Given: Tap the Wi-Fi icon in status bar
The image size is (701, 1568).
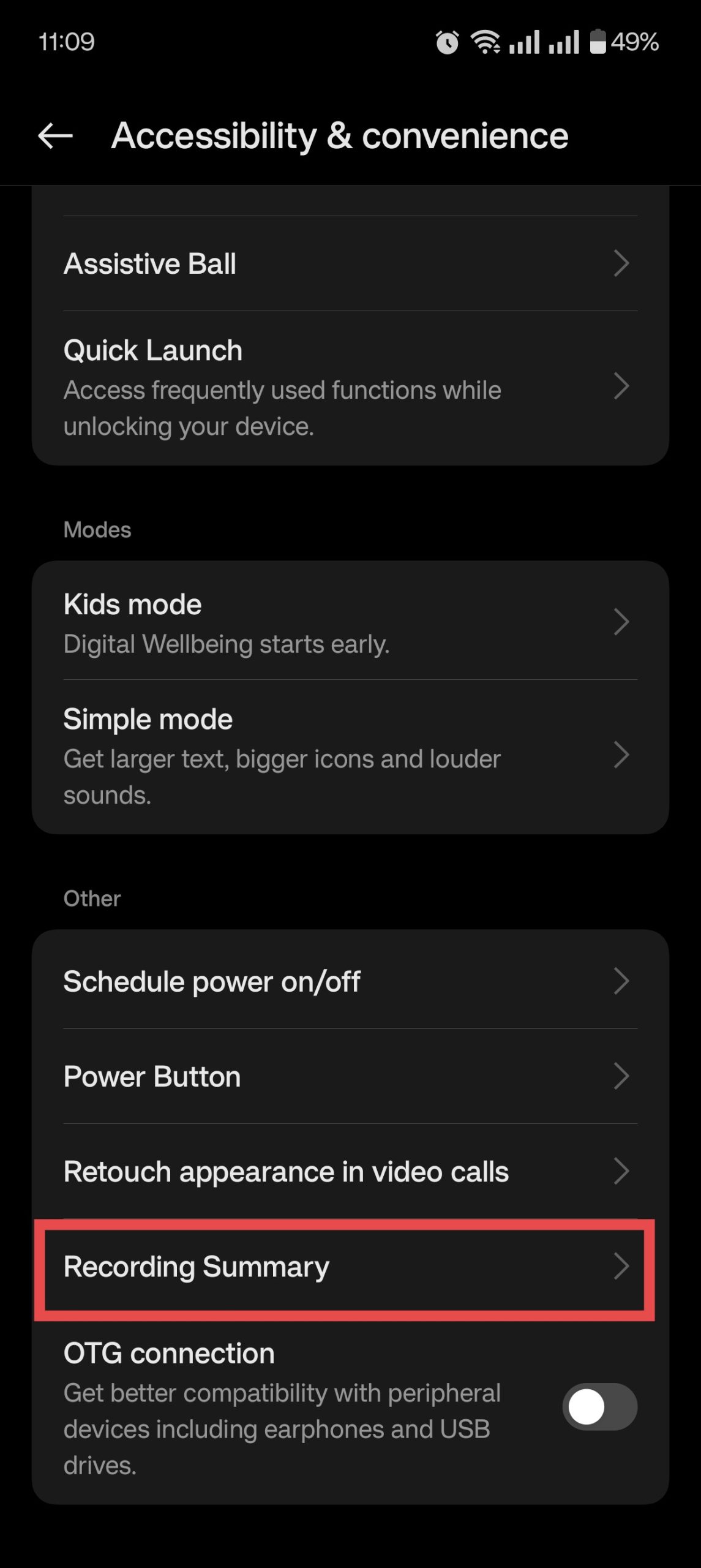Looking at the screenshot, I should 485,42.
